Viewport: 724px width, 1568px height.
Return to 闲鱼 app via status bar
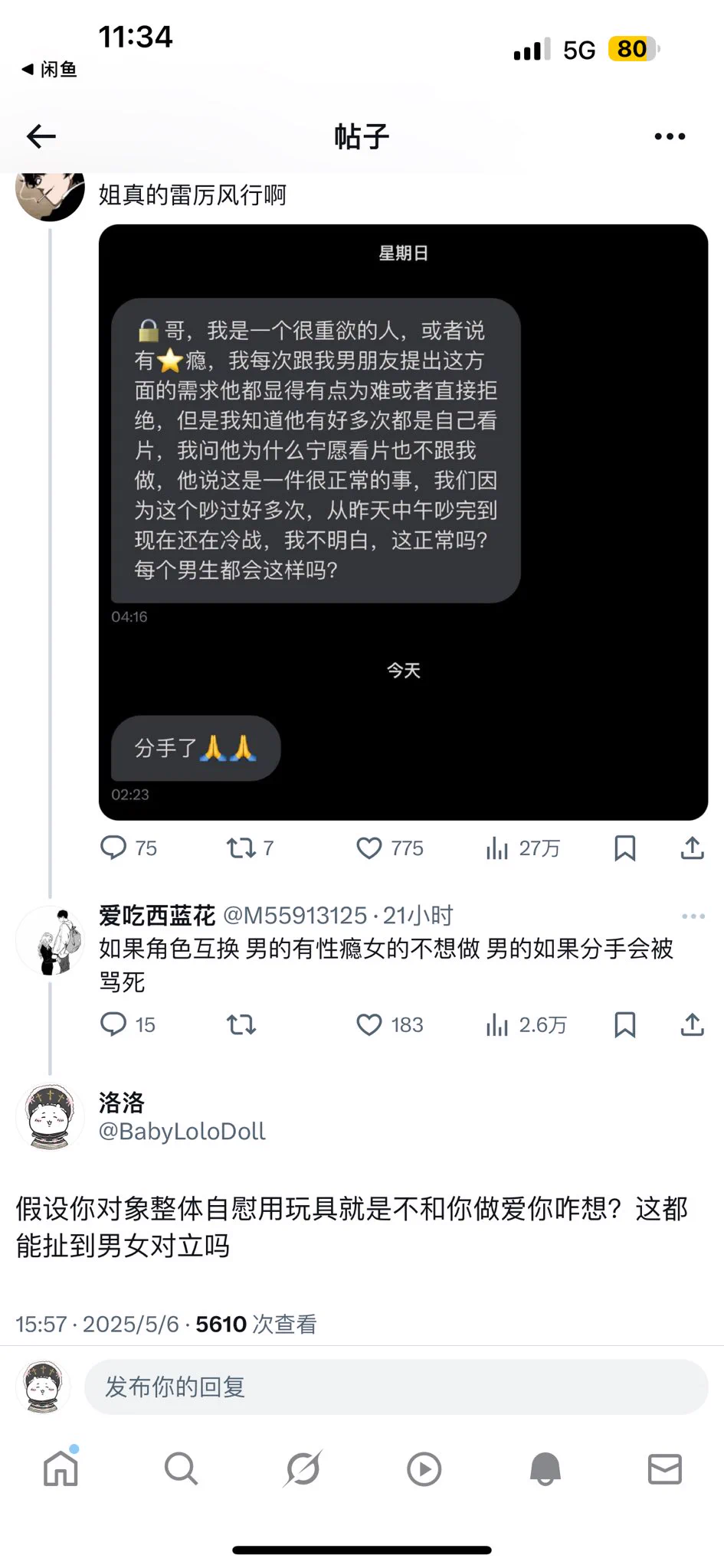pos(50,70)
